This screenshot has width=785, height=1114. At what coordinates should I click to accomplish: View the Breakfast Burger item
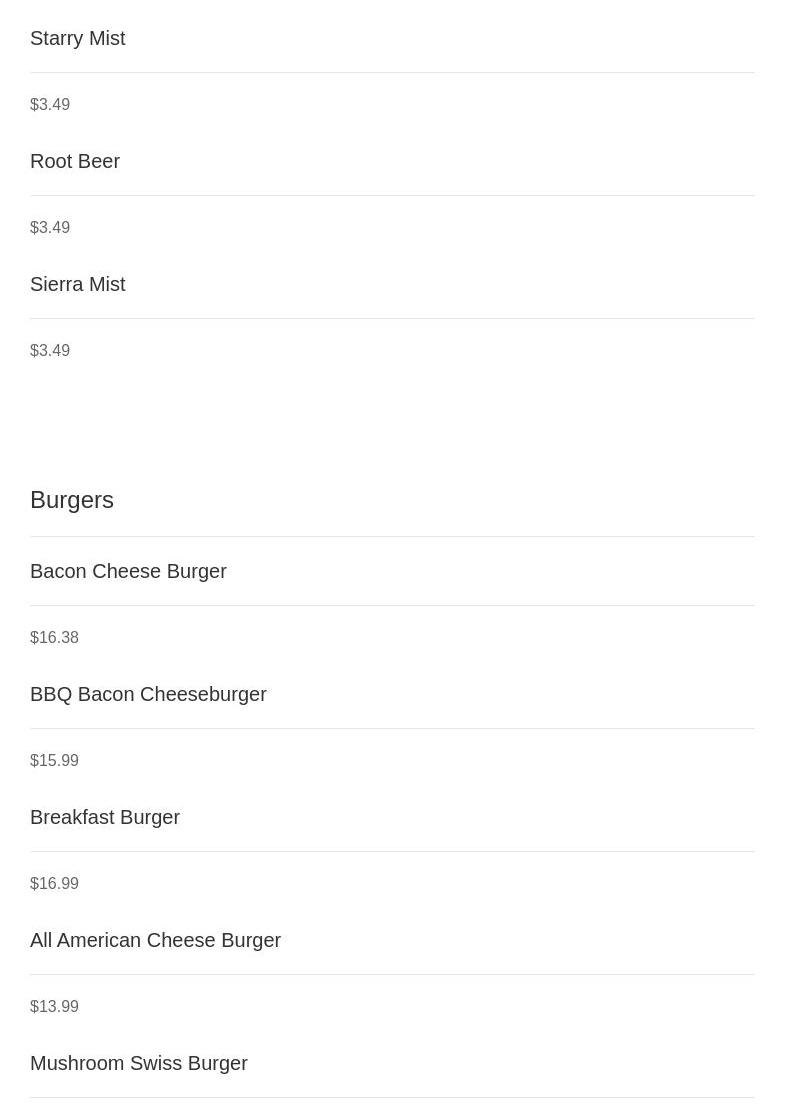[105, 817]
